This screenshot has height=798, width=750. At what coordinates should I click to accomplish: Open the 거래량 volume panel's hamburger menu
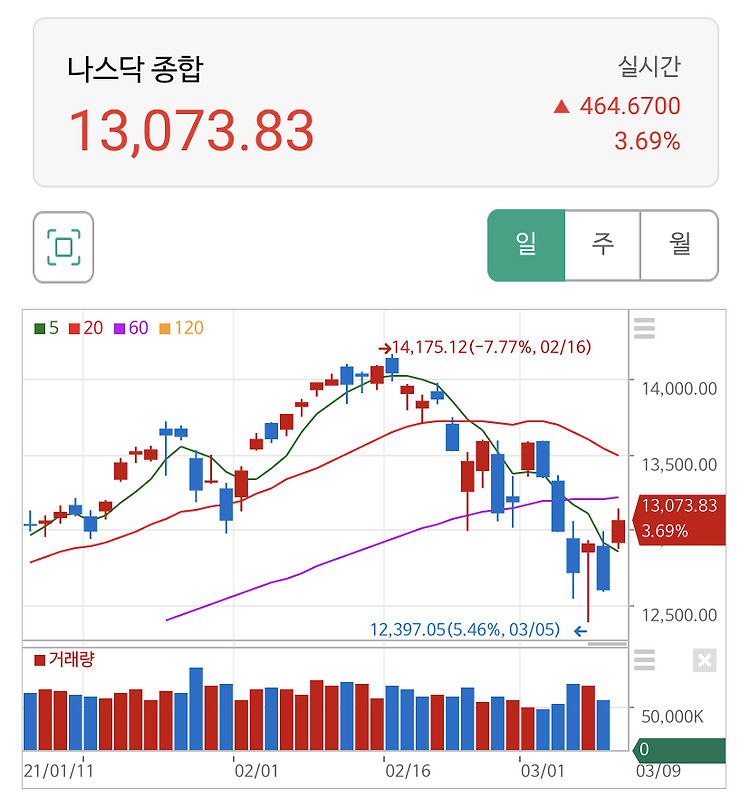[x=644, y=660]
